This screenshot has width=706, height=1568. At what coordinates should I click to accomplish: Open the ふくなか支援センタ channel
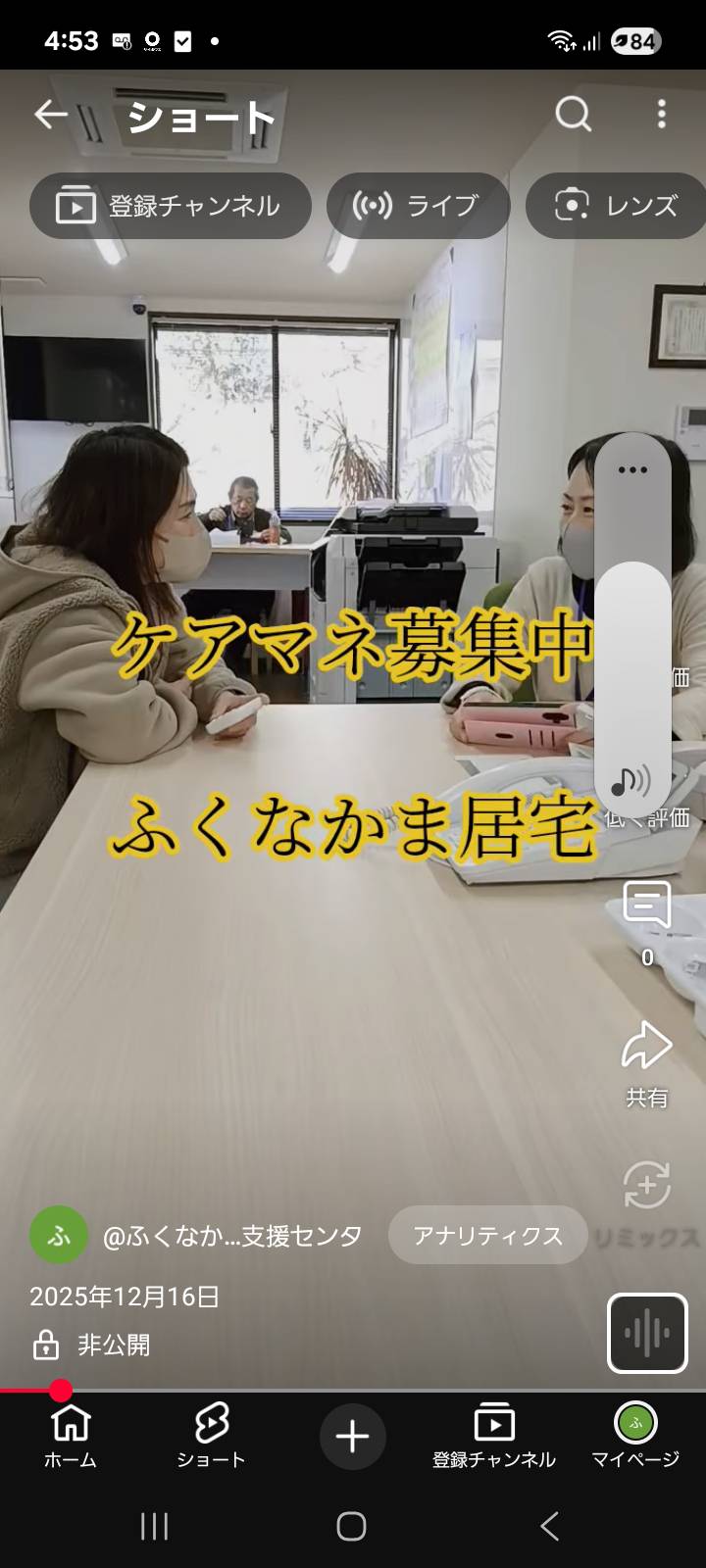pos(230,1236)
